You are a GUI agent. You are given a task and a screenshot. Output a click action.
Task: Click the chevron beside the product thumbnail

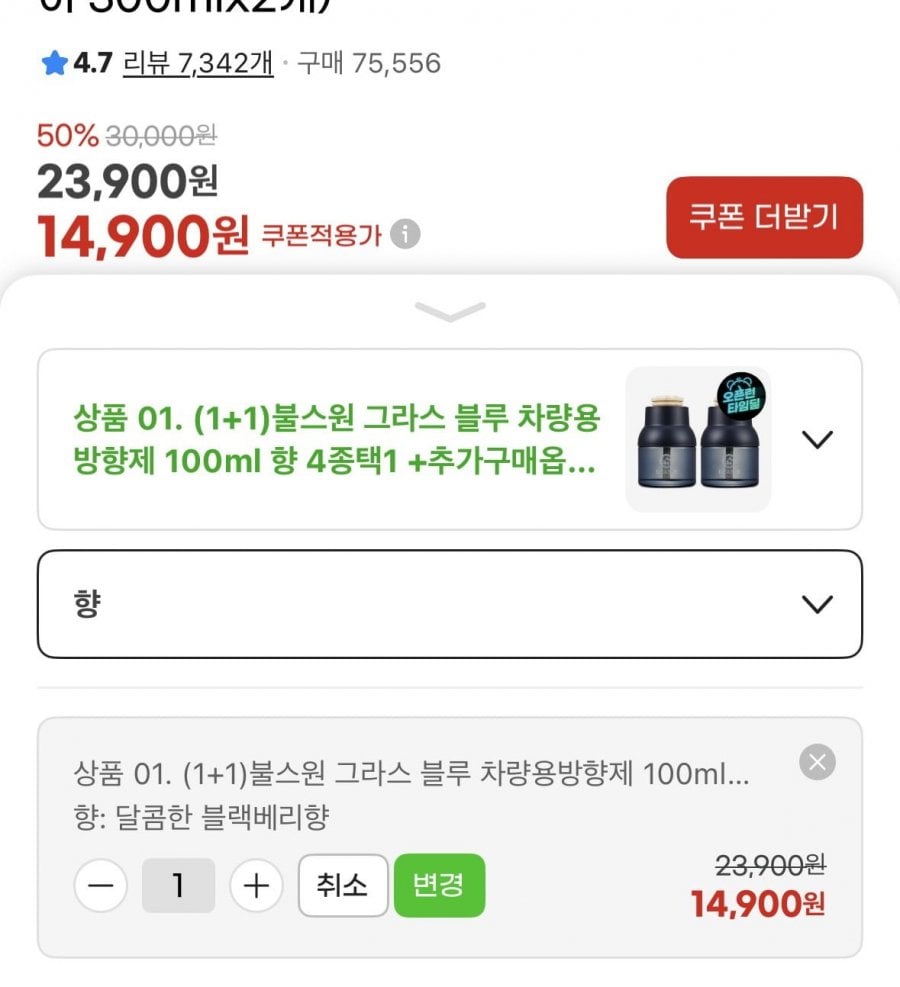tap(819, 438)
